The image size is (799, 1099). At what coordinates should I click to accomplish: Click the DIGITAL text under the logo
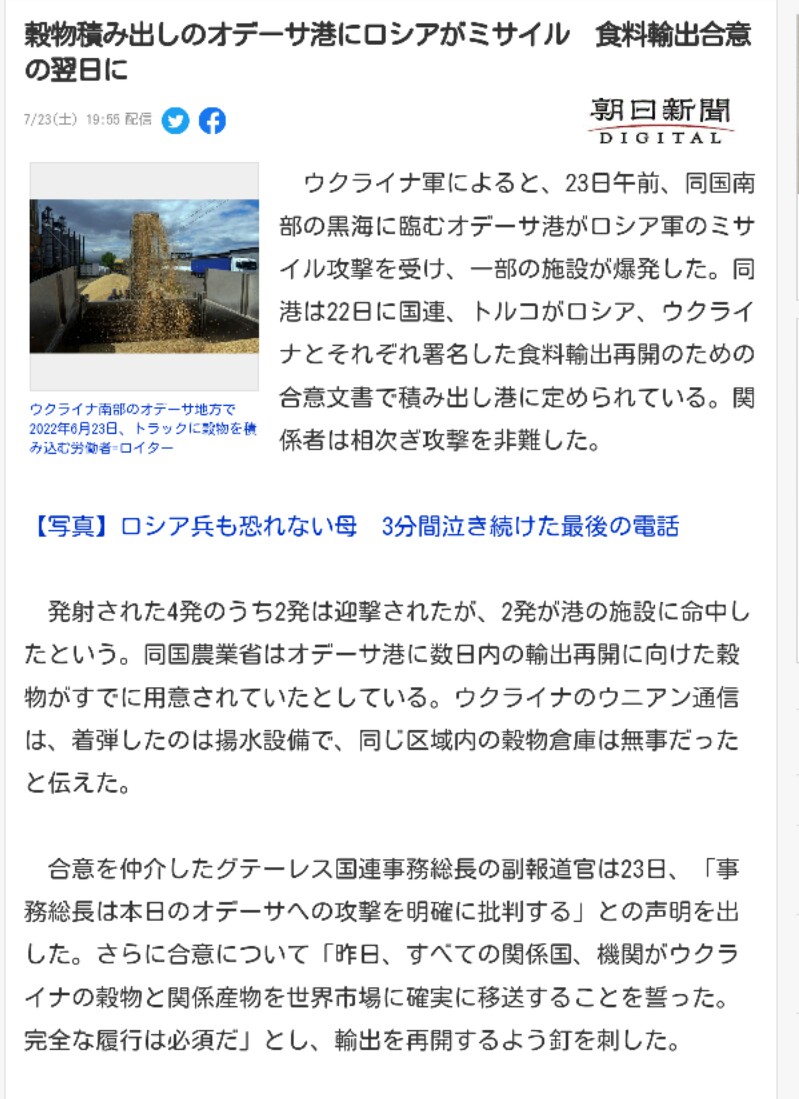(x=660, y=136)
